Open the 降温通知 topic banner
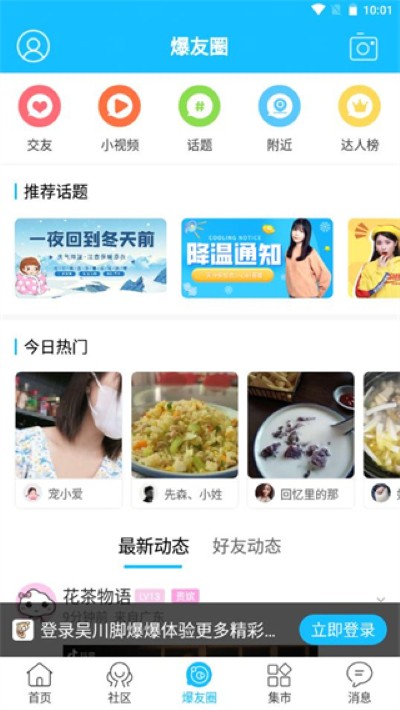This screenshot has width=400, height=710. [257, 258]
